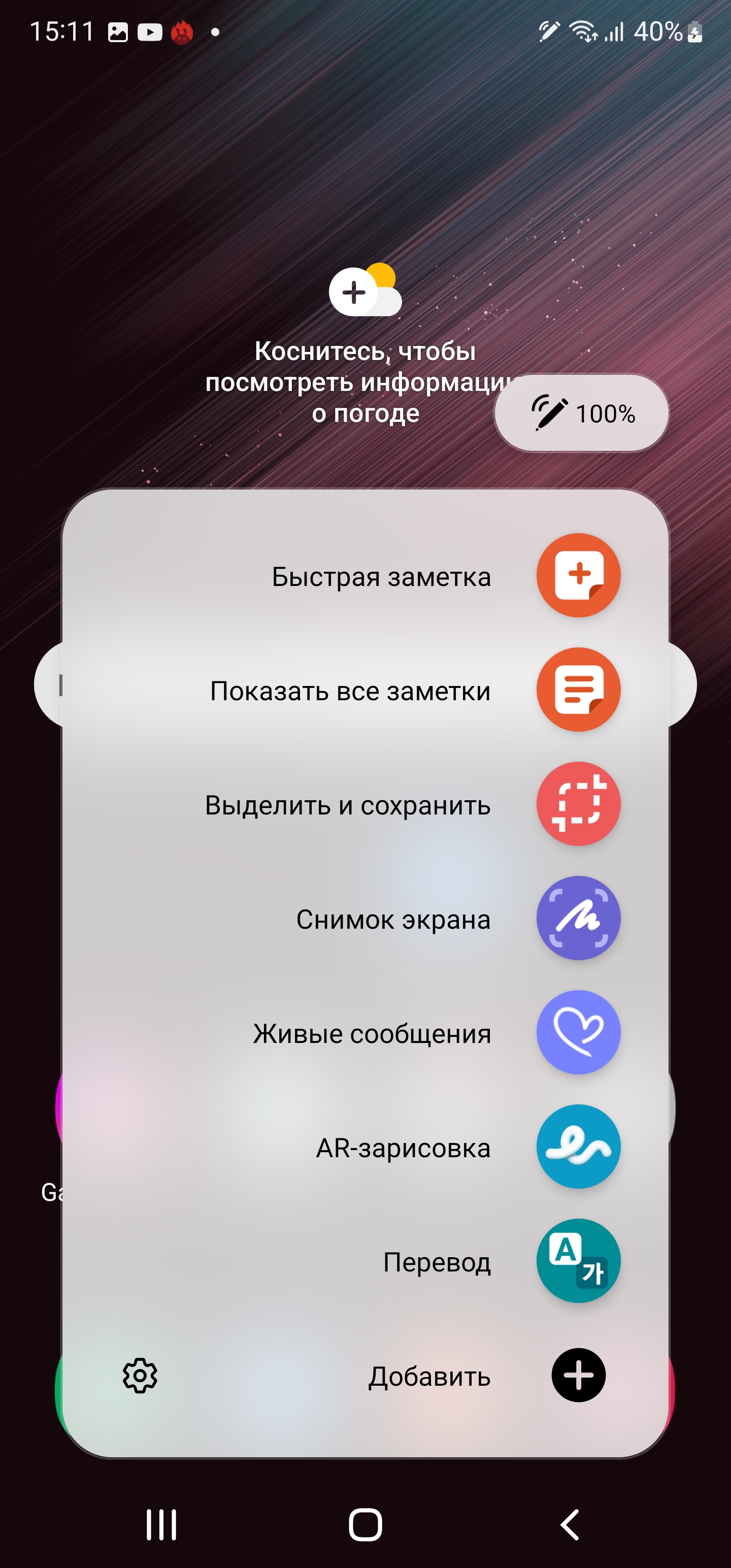The width and height of the screenshot is (731, 1568).
Task: Select Выделить и сохранить
Action: (x=578, y=804)
